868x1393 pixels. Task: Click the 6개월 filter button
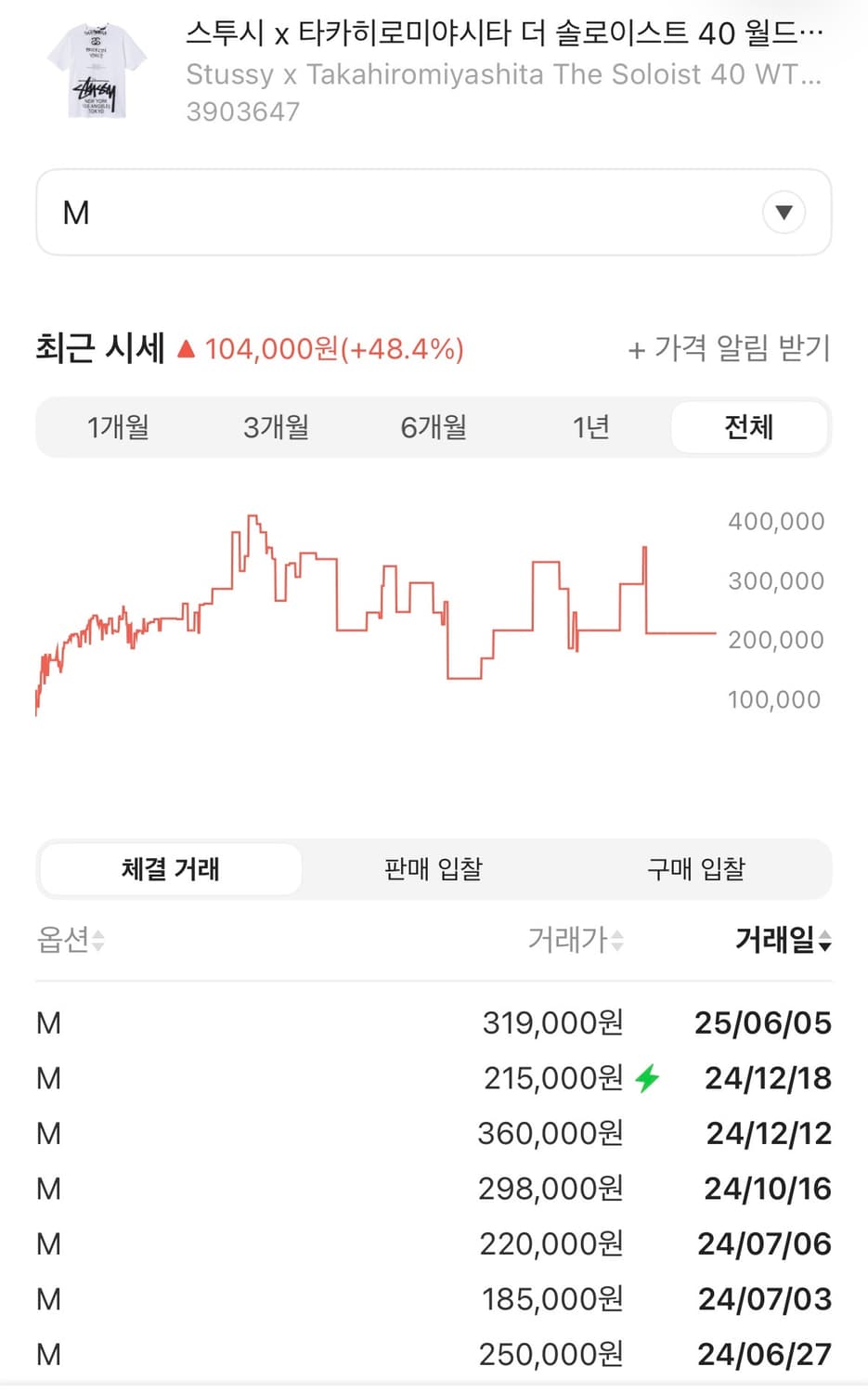pos(434,427)
